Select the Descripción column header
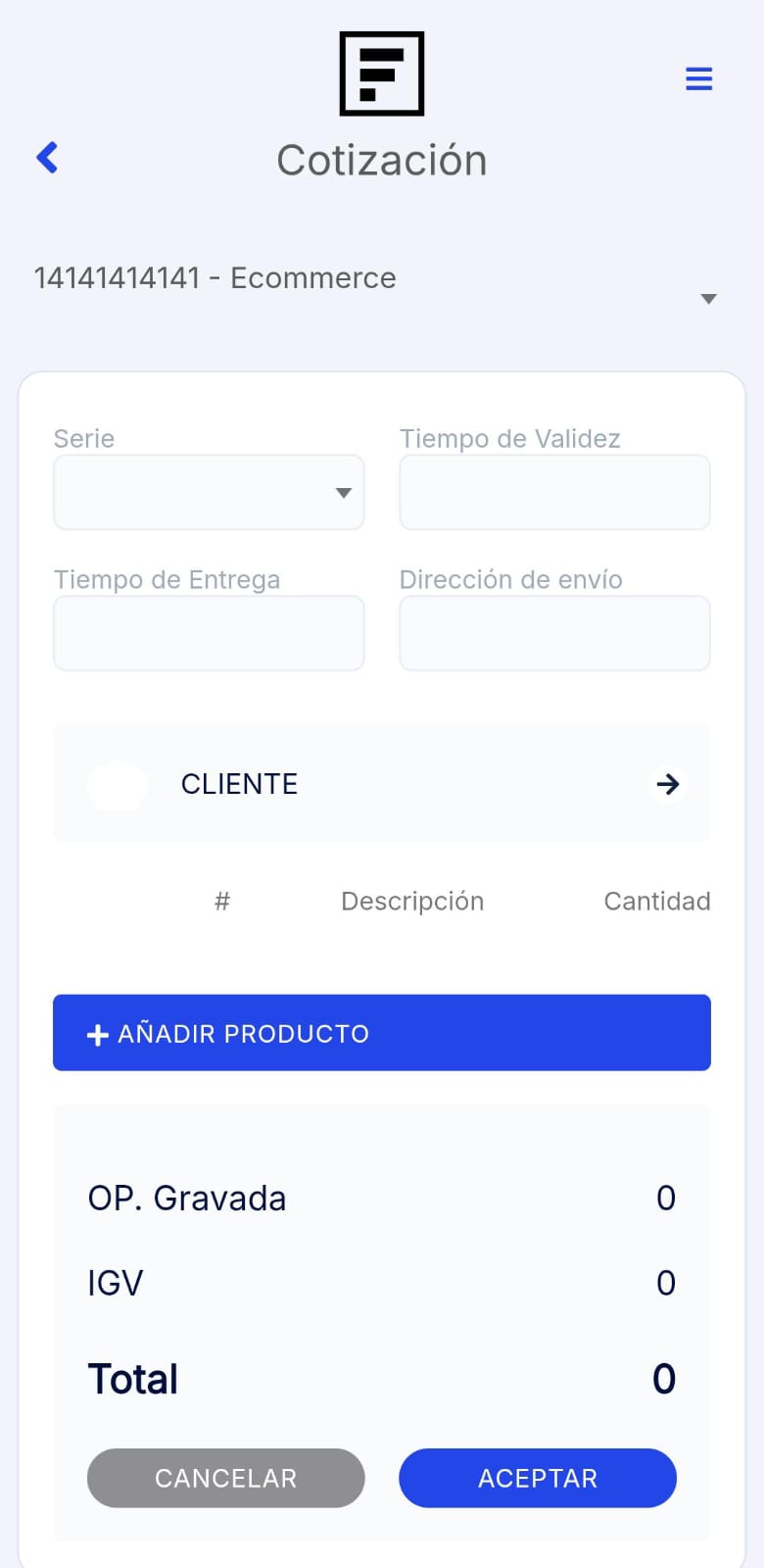764x1568 pixels. coord(411,901)
